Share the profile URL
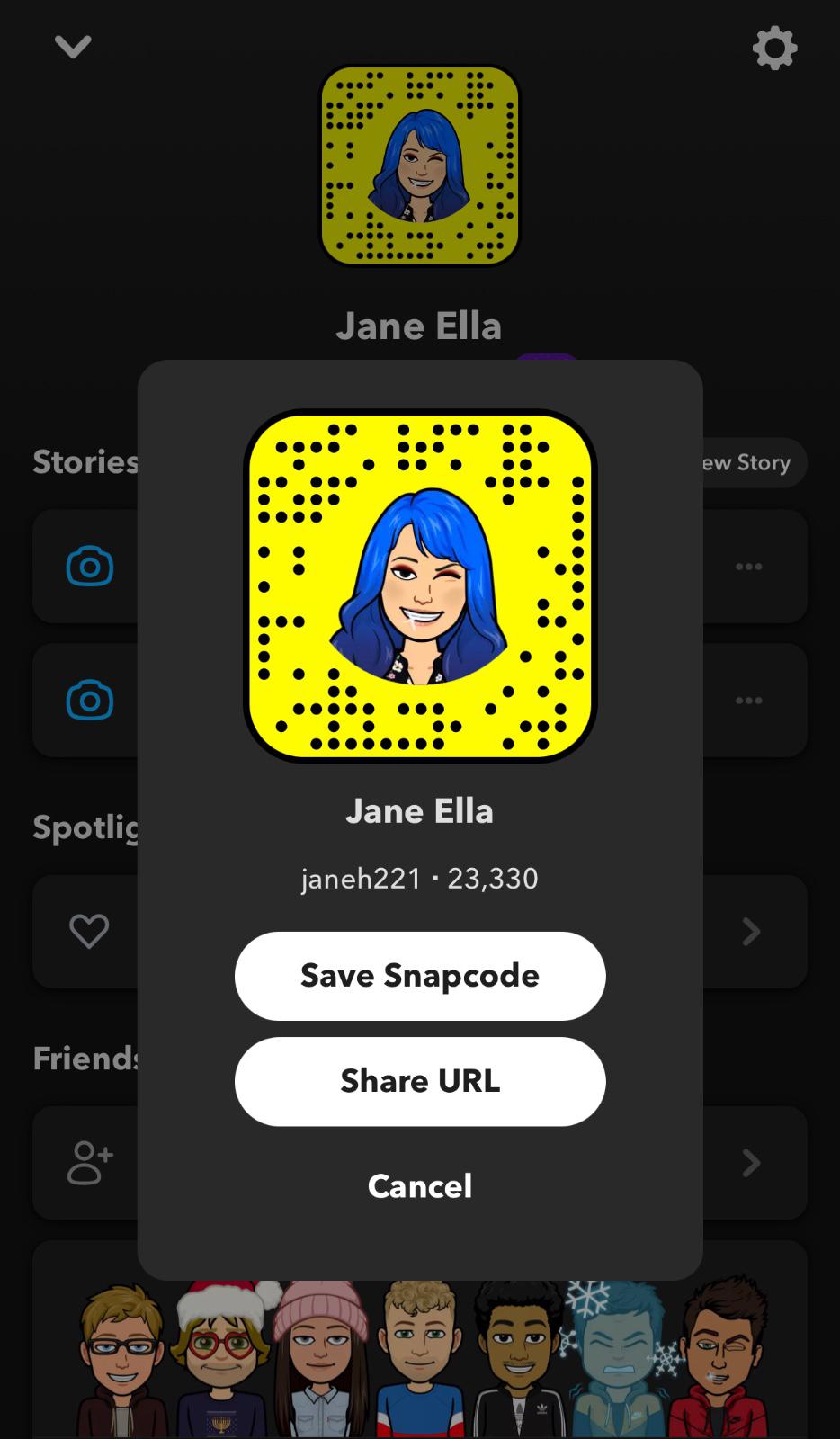Image resolution: width=840 pixels, height=1439 pixels. (420, 1081)
